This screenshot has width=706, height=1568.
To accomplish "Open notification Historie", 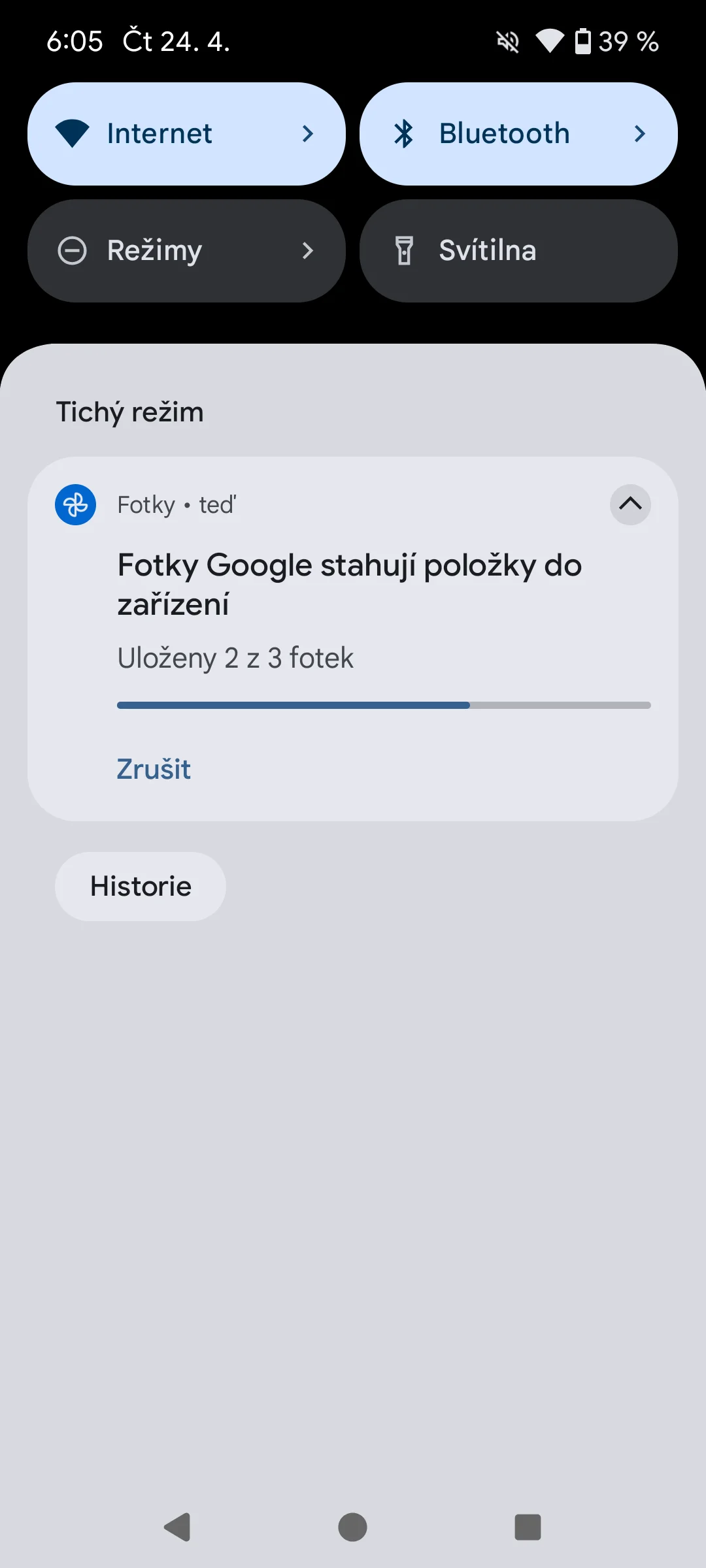I will (x=141, y=887).
